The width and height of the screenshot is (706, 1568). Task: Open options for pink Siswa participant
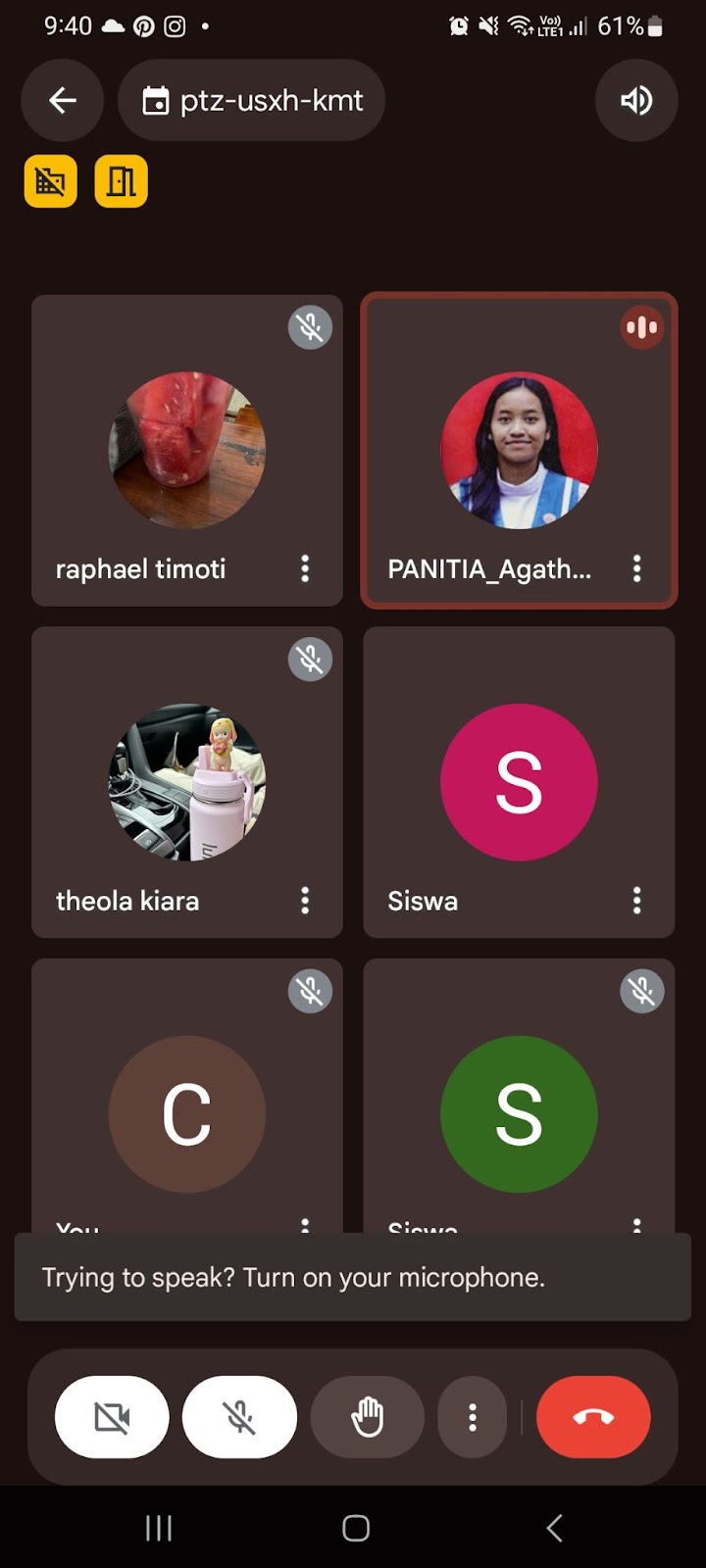point(636,900)
